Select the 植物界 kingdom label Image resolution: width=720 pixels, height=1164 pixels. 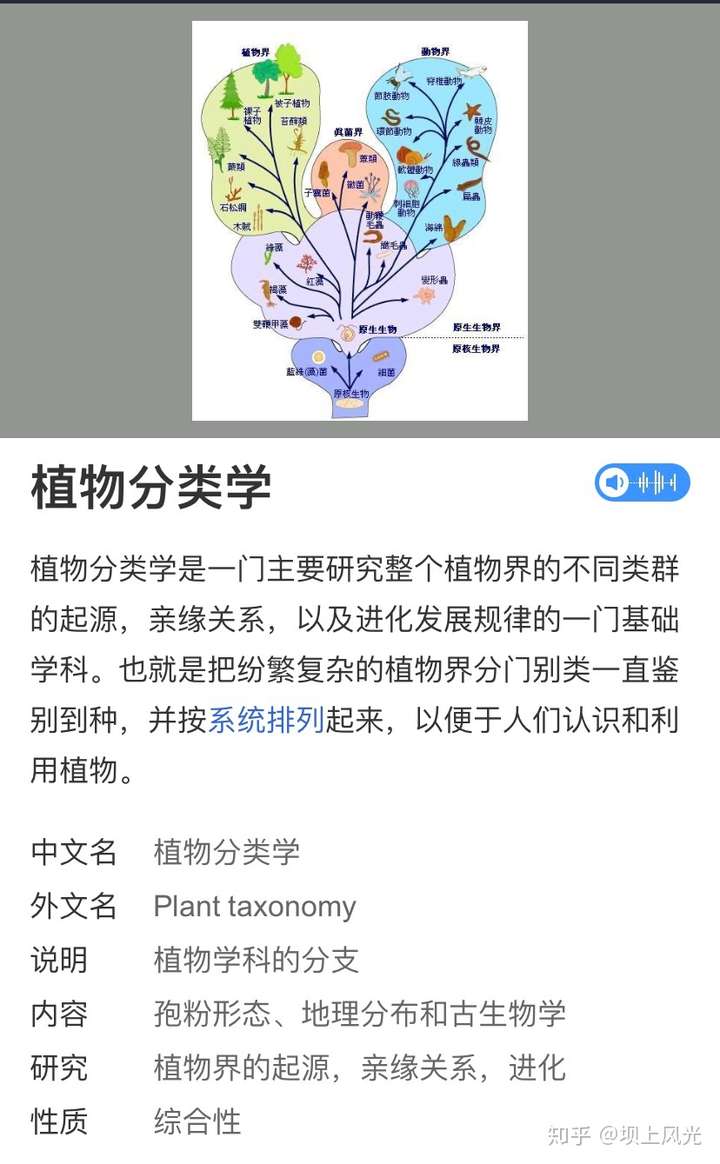click(254, 51)
